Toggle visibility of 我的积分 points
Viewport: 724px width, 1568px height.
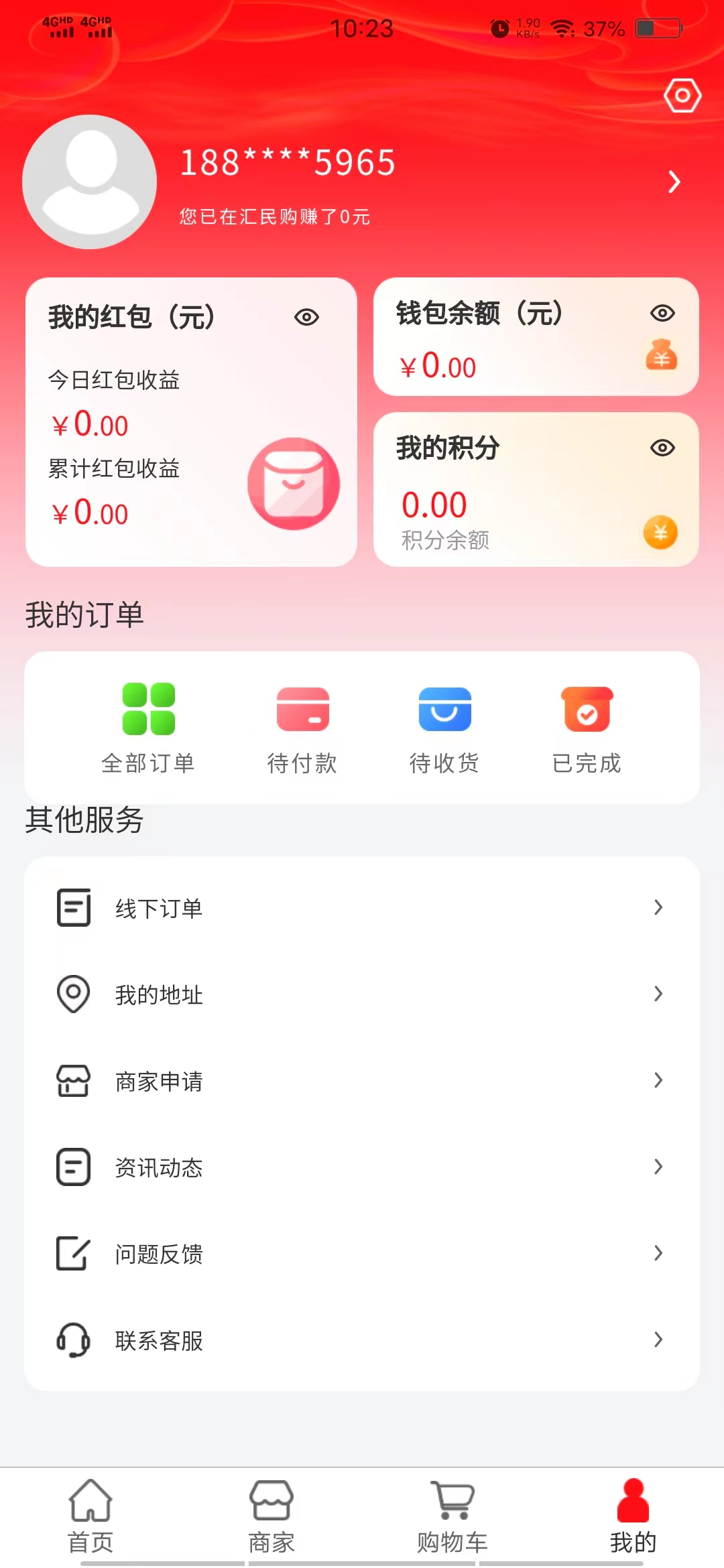662,448
